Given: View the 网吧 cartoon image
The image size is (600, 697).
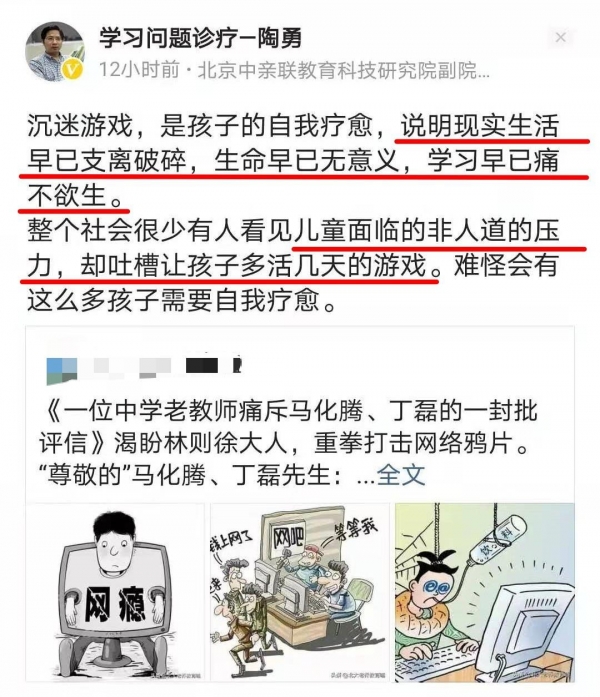Looking at the screenshot, I should click(299, 592).
